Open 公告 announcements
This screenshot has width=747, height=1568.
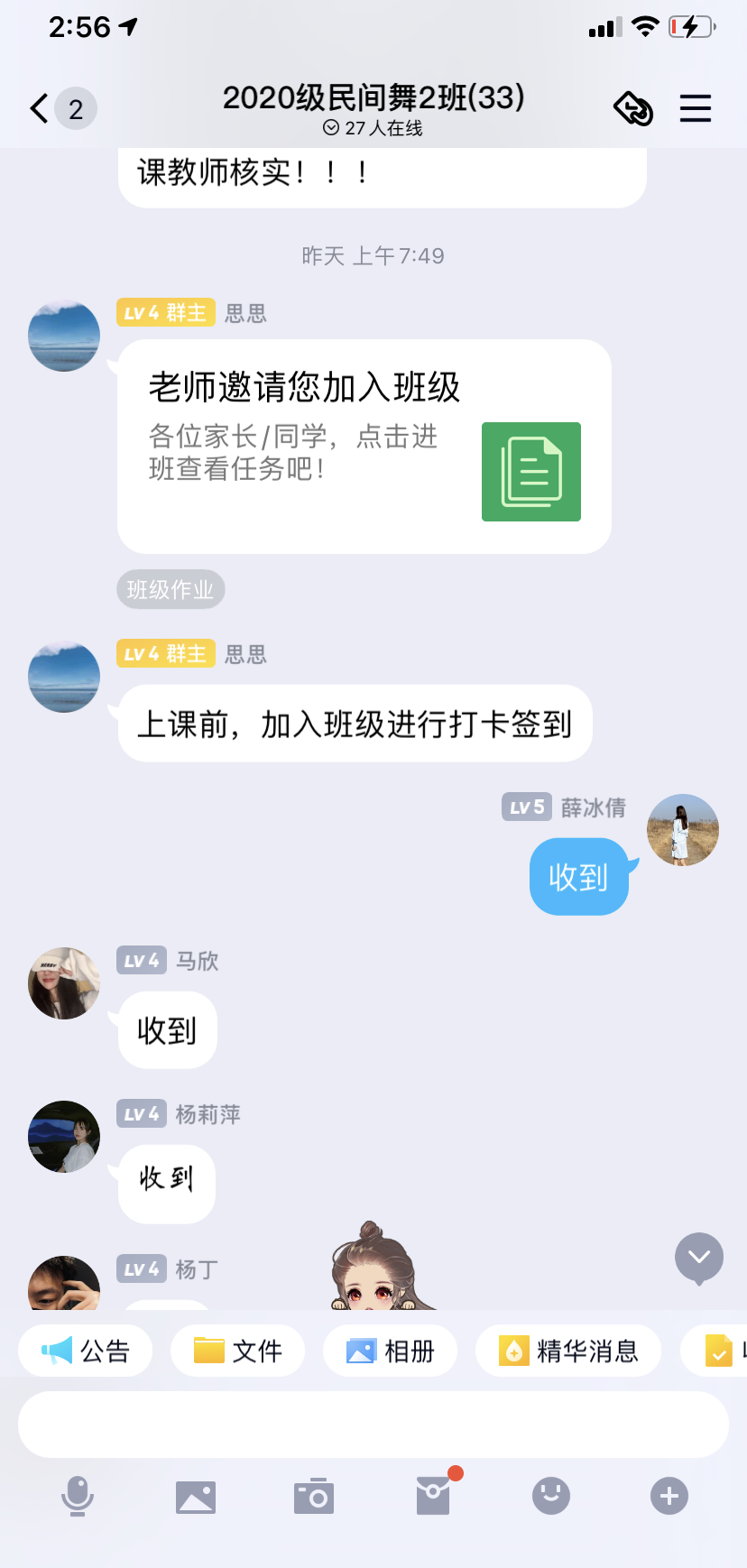pyautogui.click(x=86, y=1351)
